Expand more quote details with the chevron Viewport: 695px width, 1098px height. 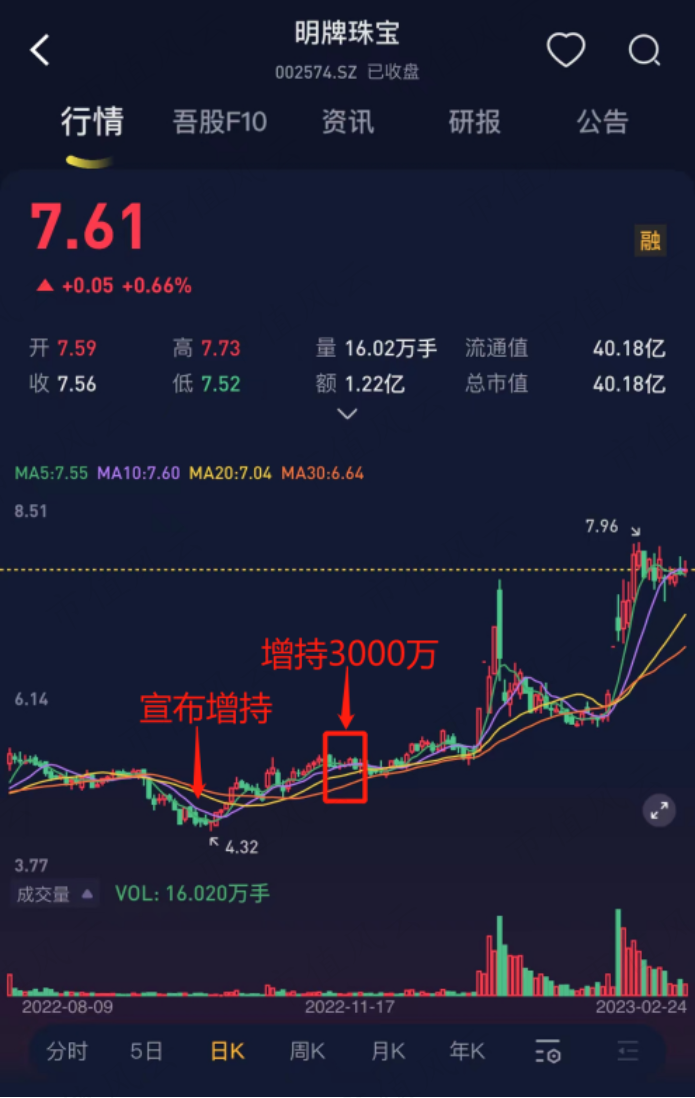tap(347, 414)
